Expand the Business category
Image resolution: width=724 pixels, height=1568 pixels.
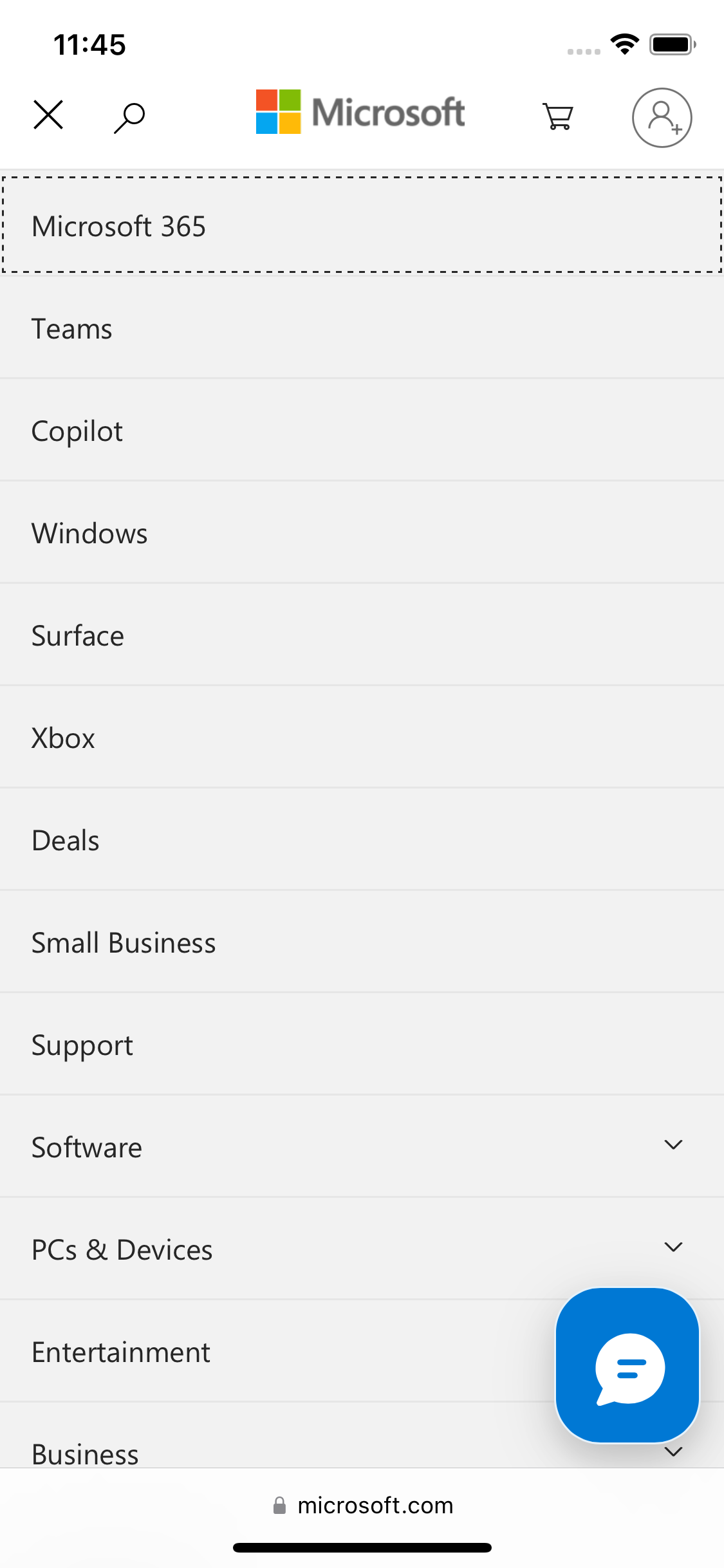pyautogui.click(x=673, y=1452)
